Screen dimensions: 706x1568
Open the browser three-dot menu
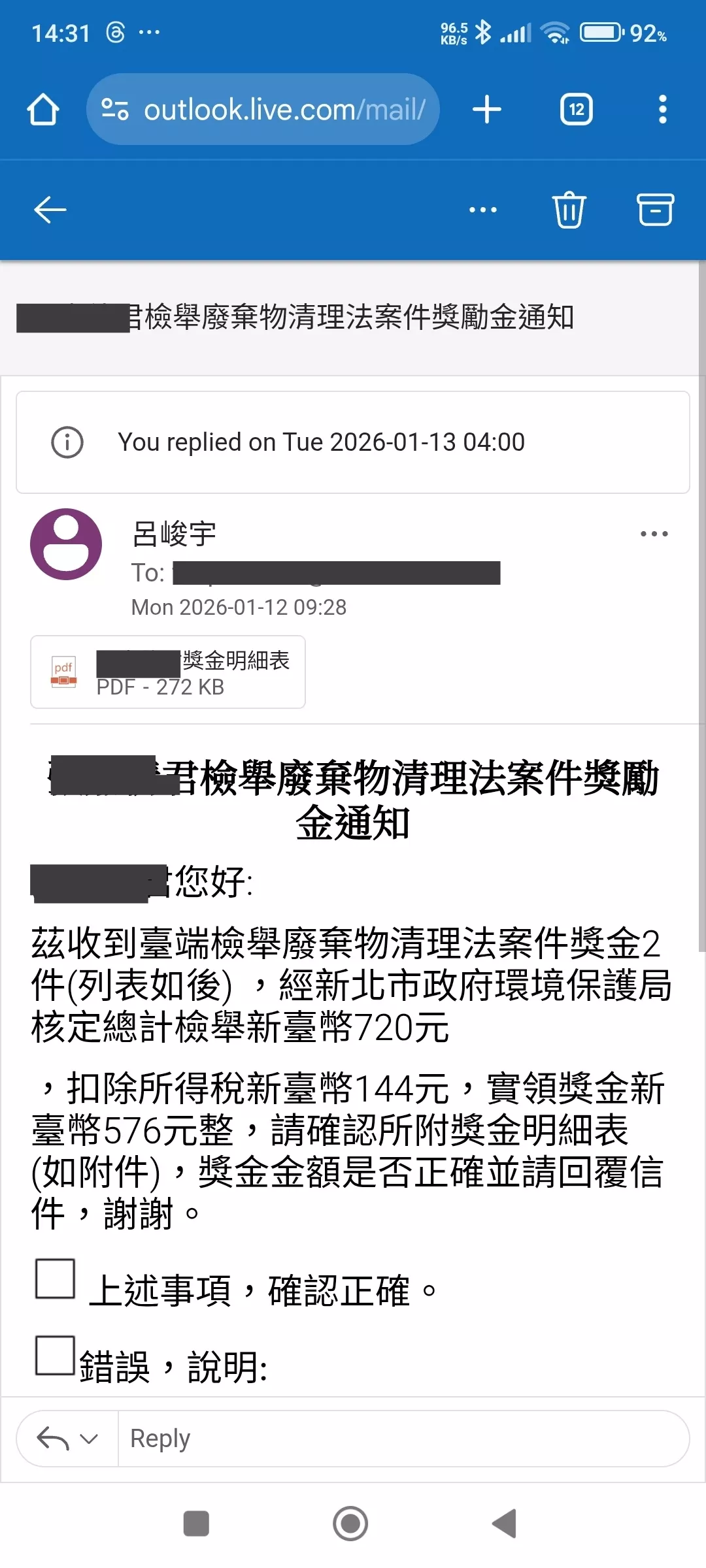[x=662, y=109]
